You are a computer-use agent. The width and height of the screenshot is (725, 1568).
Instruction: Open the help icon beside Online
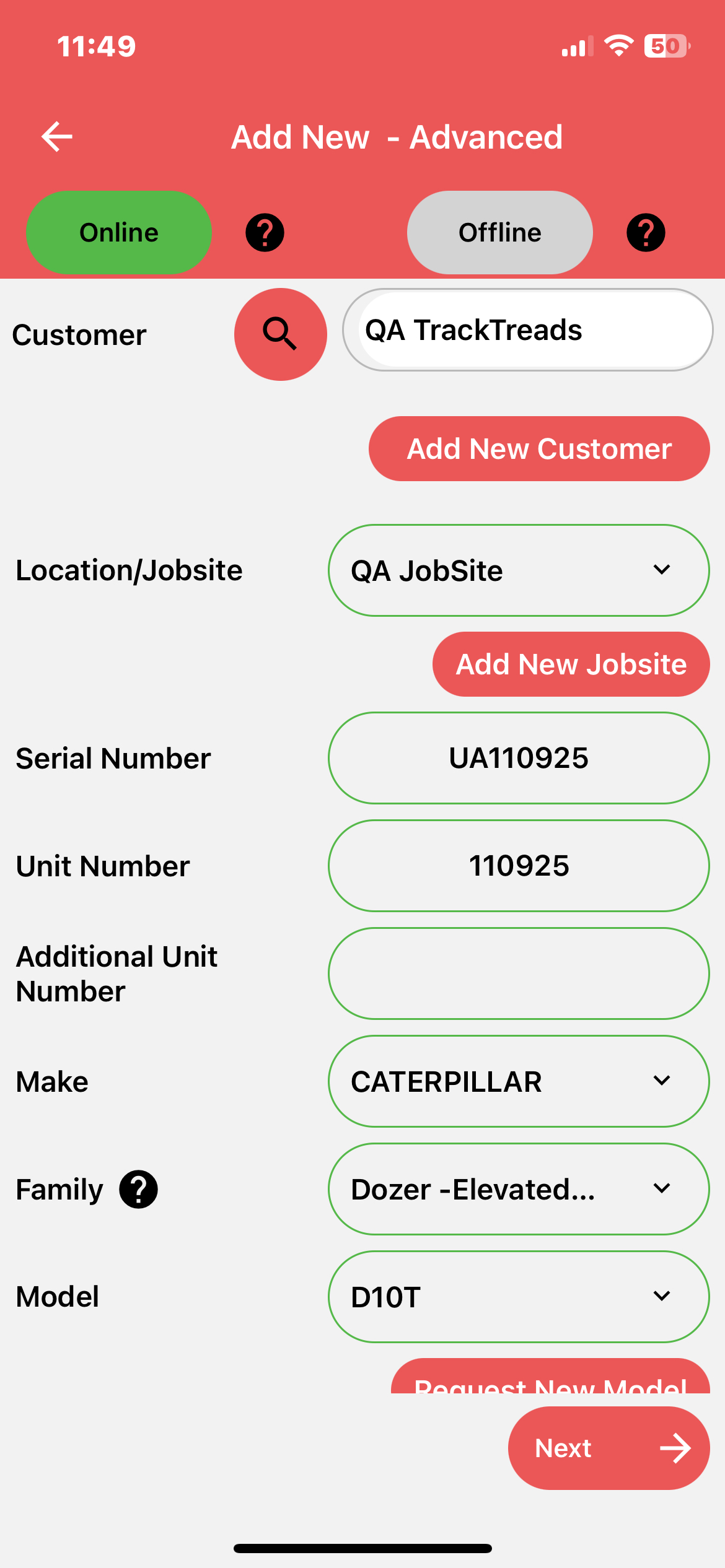265,232
